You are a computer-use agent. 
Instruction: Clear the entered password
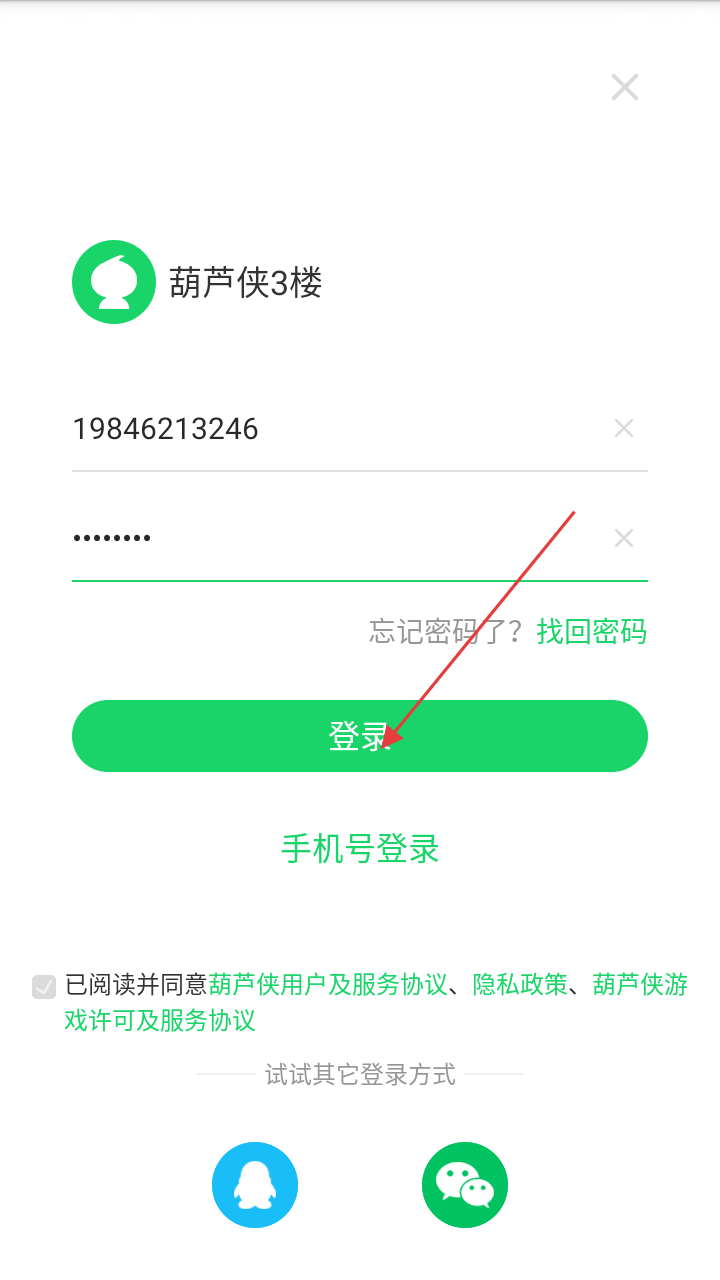624,539
